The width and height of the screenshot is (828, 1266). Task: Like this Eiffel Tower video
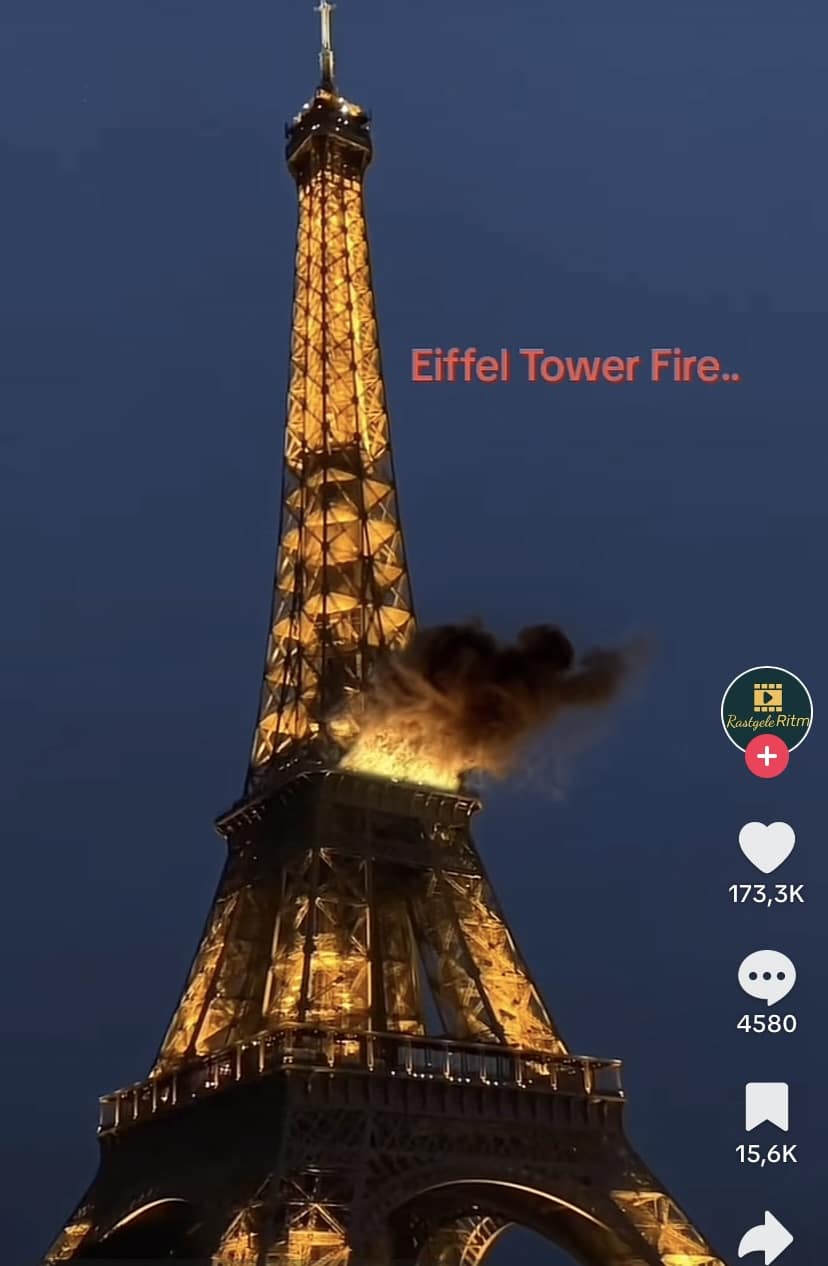pos(767,847)
